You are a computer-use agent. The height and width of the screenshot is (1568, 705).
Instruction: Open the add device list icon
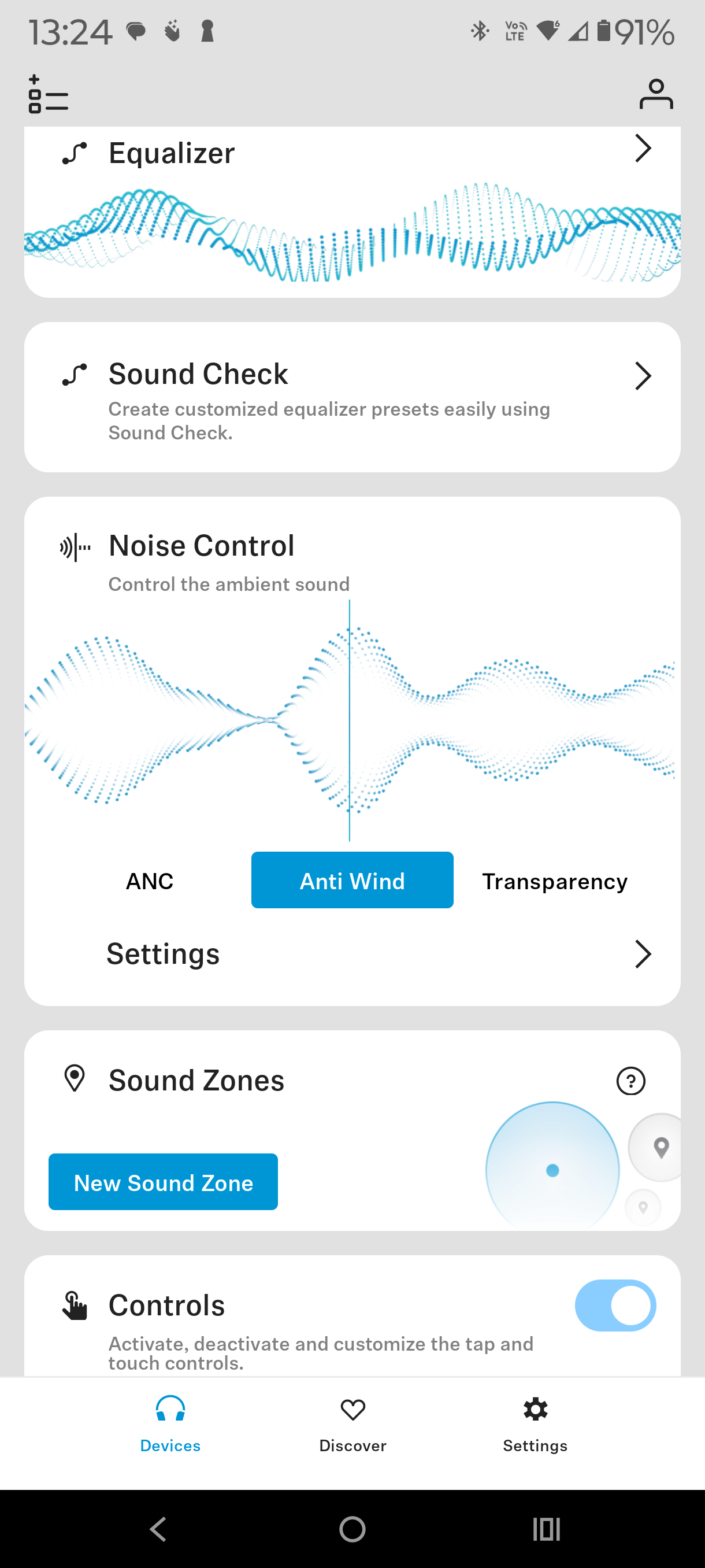[x=48, y=94]
